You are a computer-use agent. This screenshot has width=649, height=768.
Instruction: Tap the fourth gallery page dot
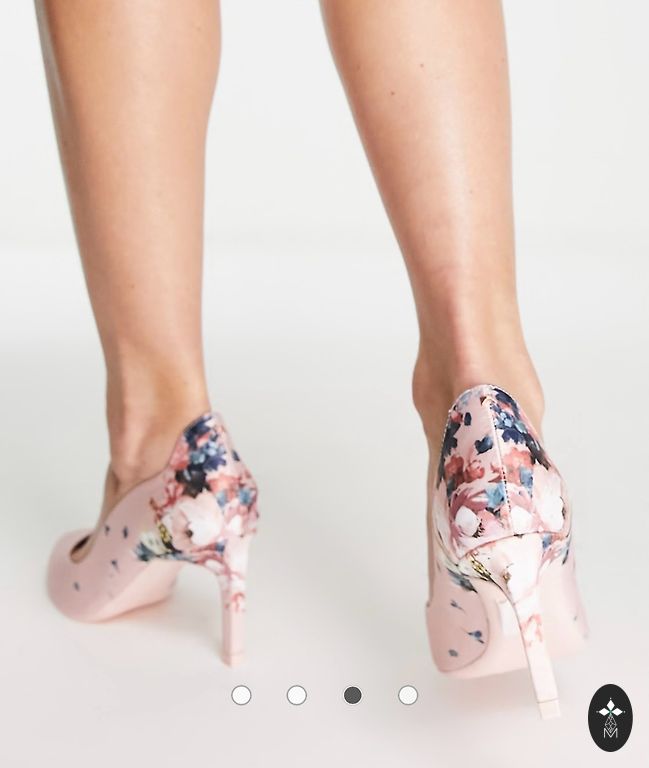click(x=408, y=695)
